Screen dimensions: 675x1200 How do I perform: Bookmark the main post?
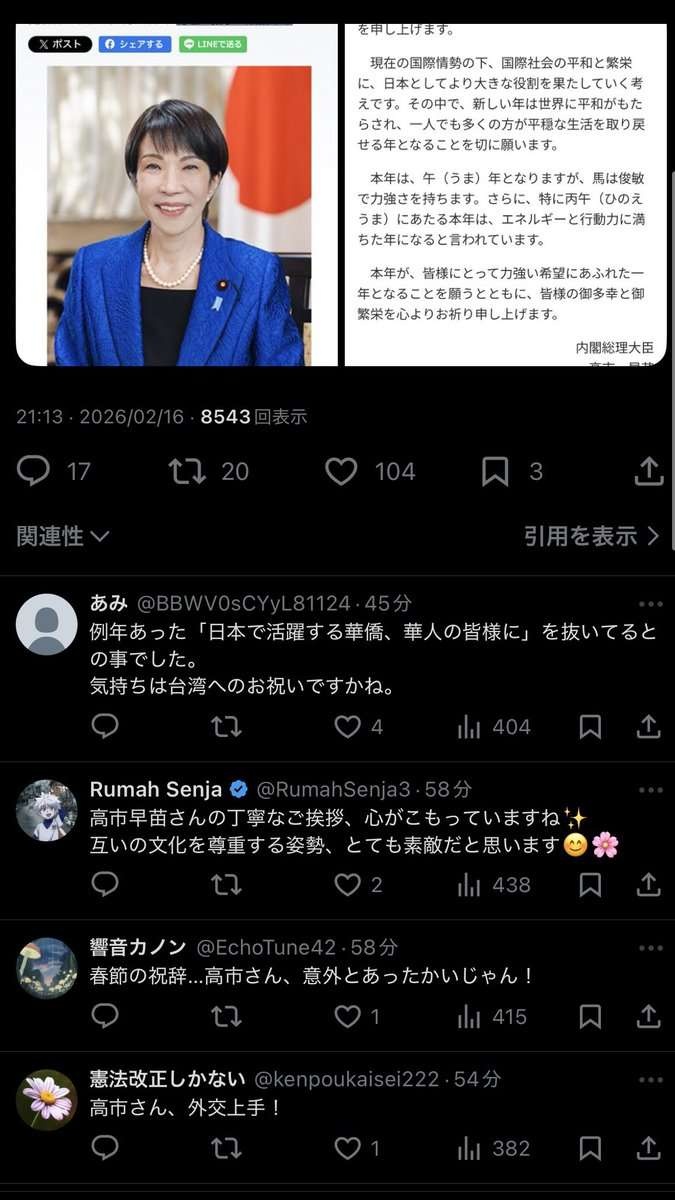[495, 471]
